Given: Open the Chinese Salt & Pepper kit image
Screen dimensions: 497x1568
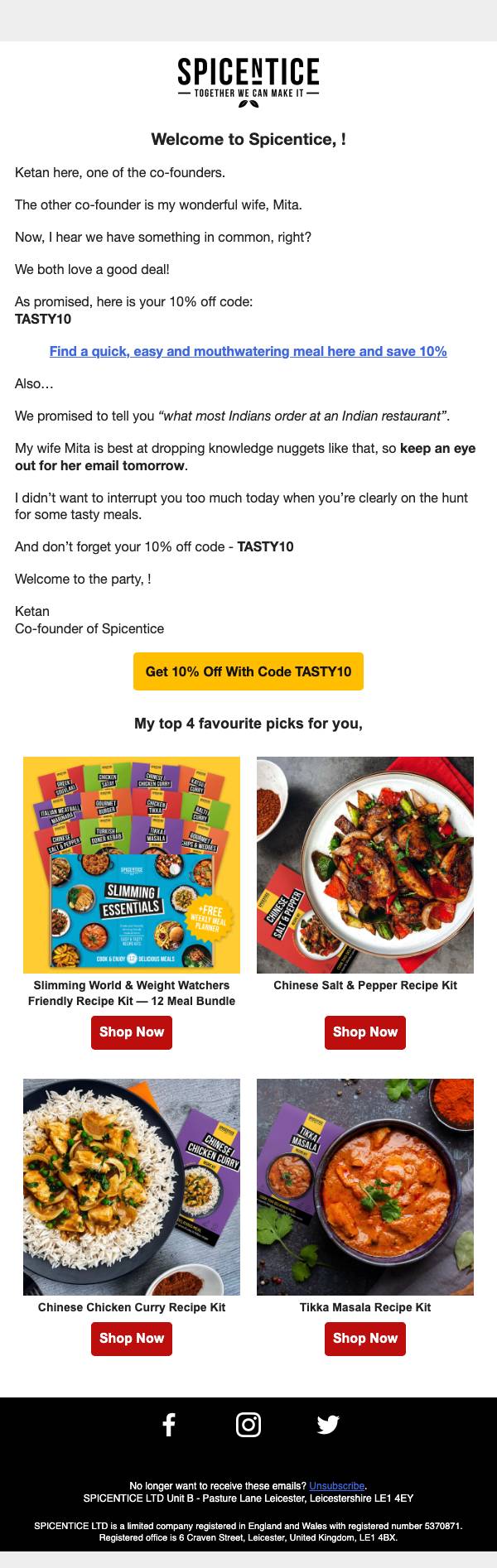Looking at the screenshot, I should point(365,865).
